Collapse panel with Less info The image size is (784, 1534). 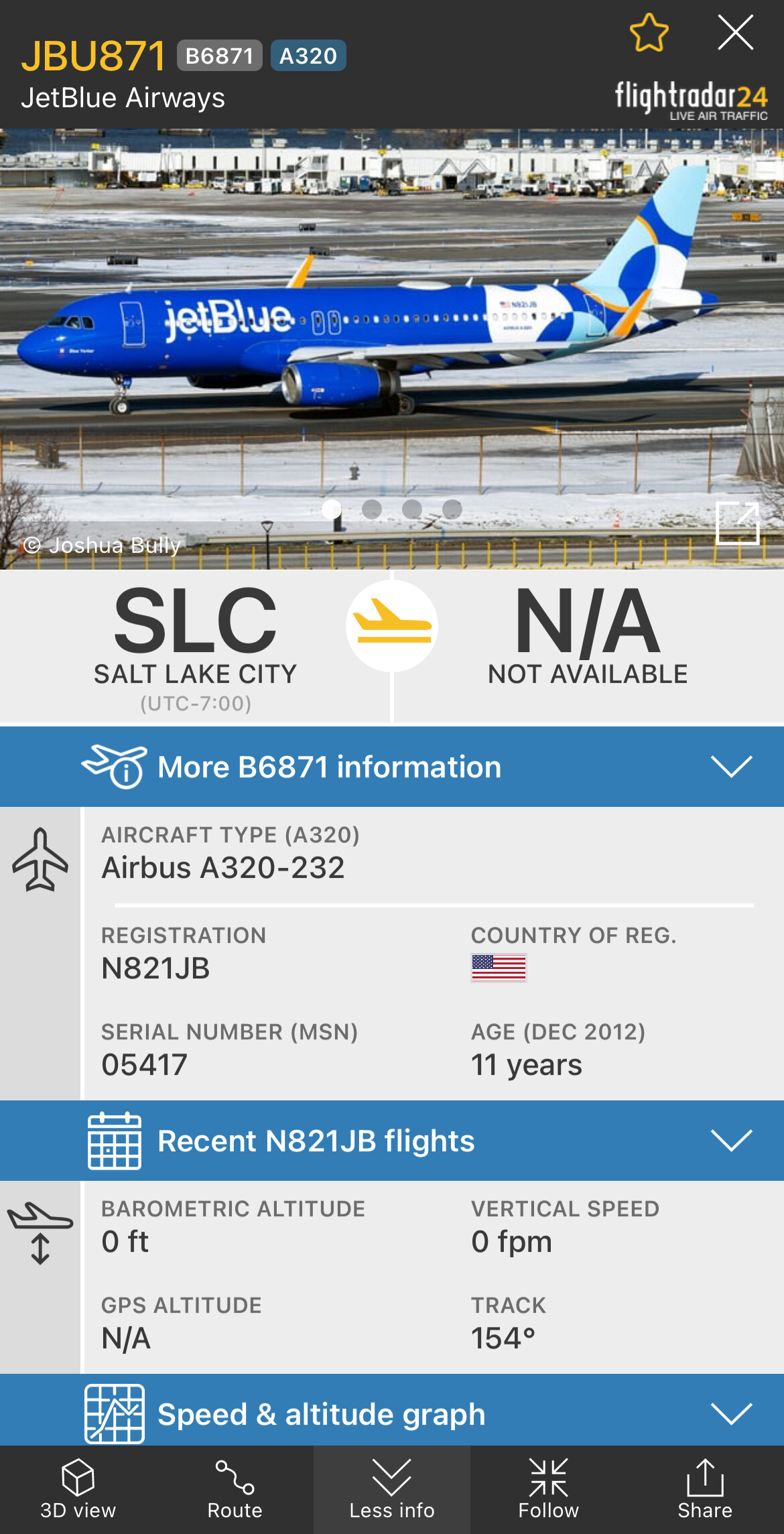pyautogui.click(x=392, y=1489)
